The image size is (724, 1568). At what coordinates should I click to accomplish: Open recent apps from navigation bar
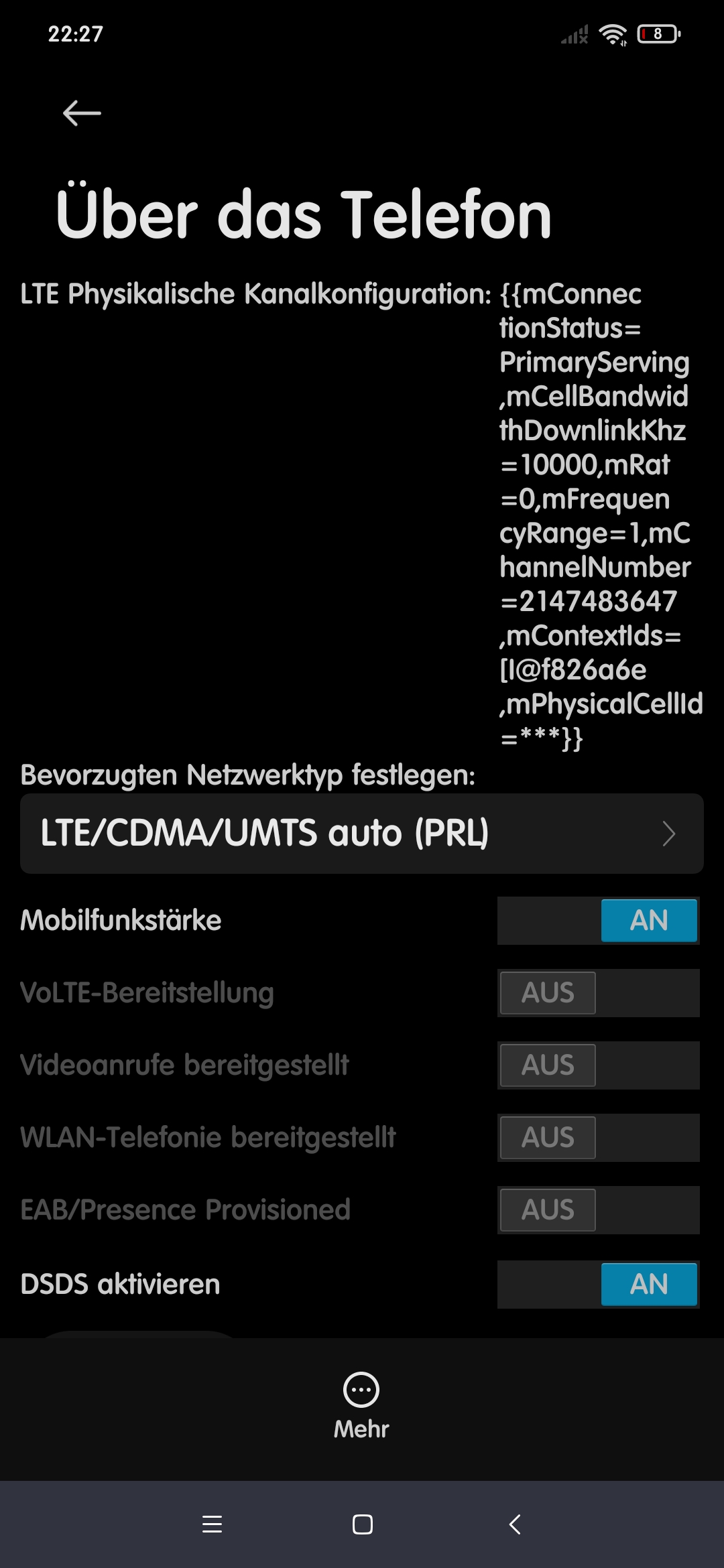212,1524
